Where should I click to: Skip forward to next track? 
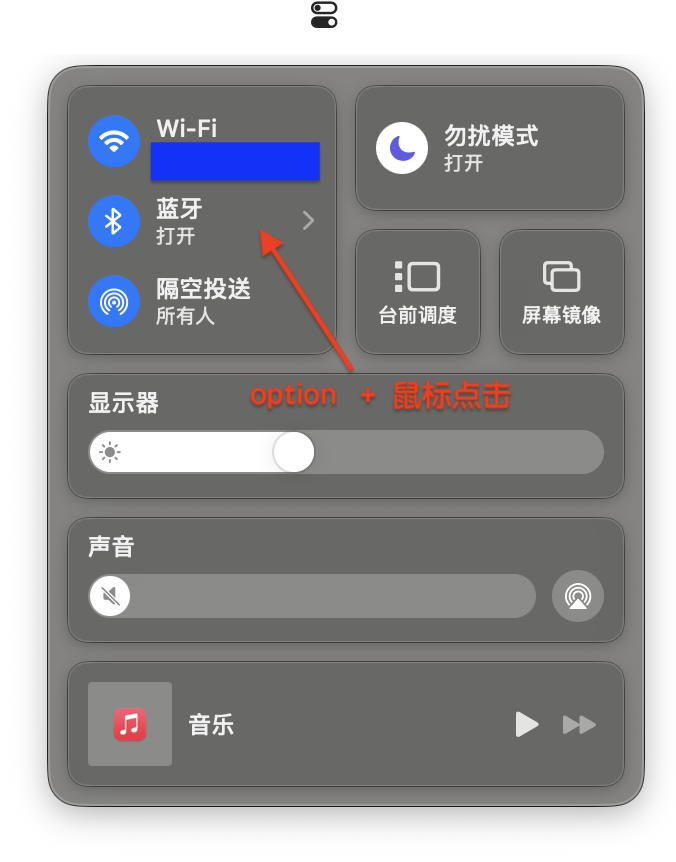pos(580,724)
